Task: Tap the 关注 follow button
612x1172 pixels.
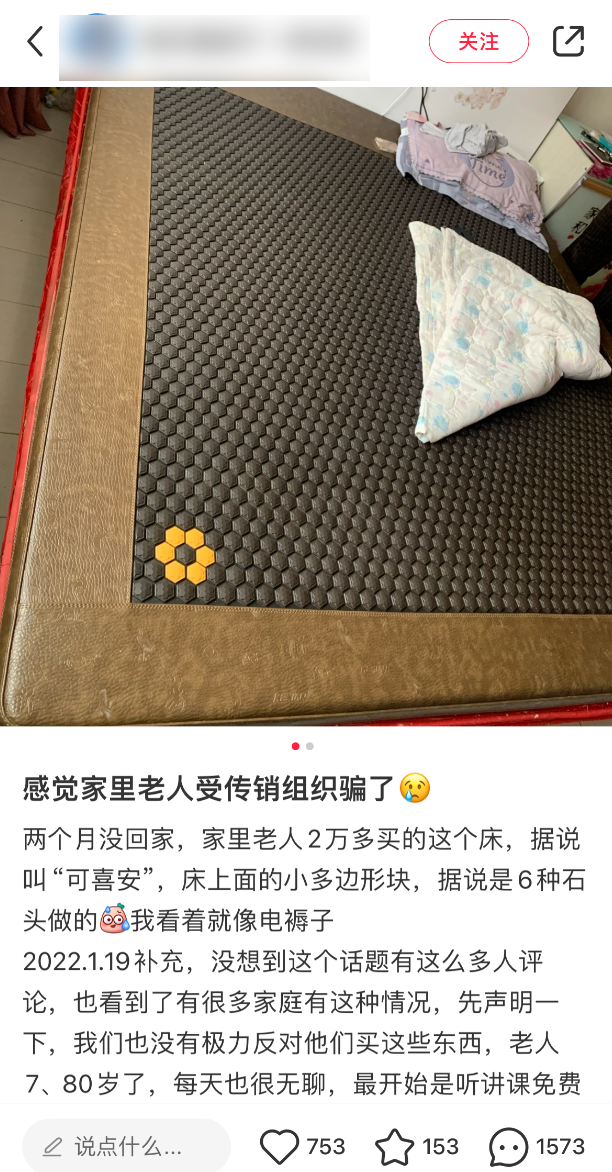Action: [x=478, y=42]
